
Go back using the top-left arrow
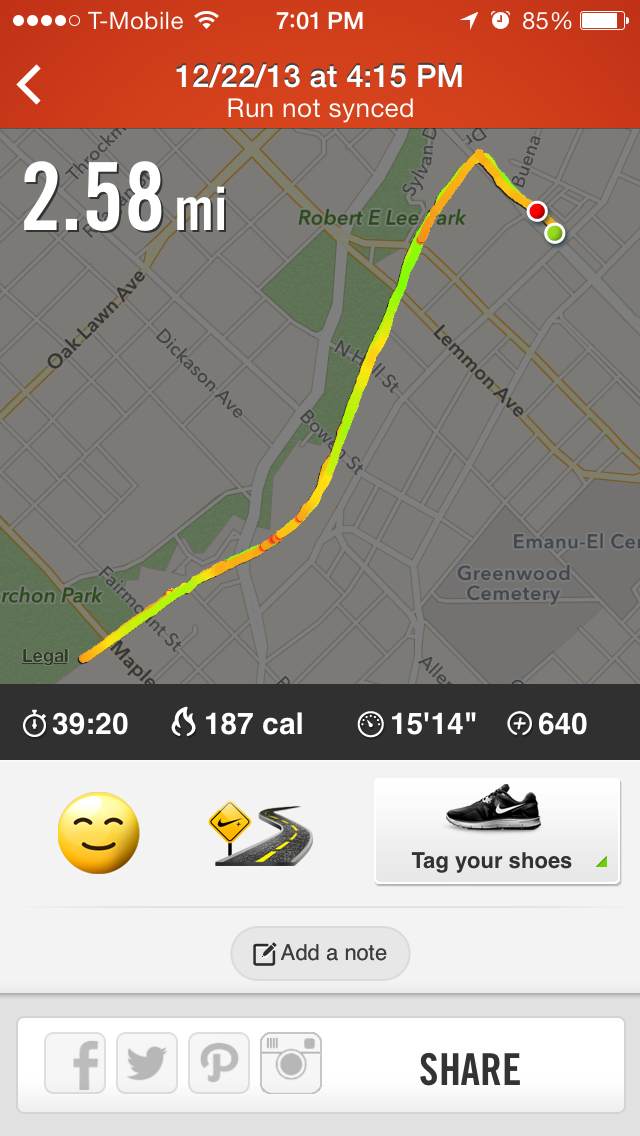pyautogui.click(x=30, y=85)
